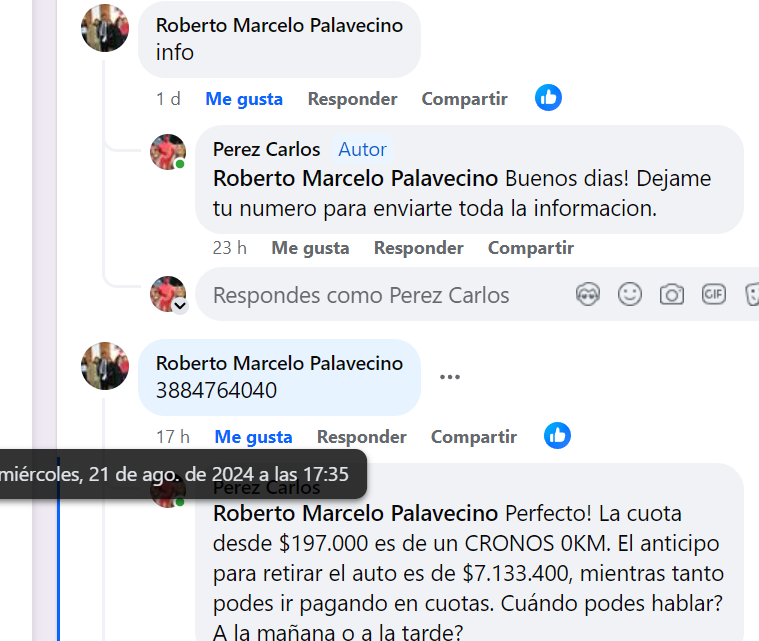Tap Me gusta under "Buenos dias" reply

(310, 248)
